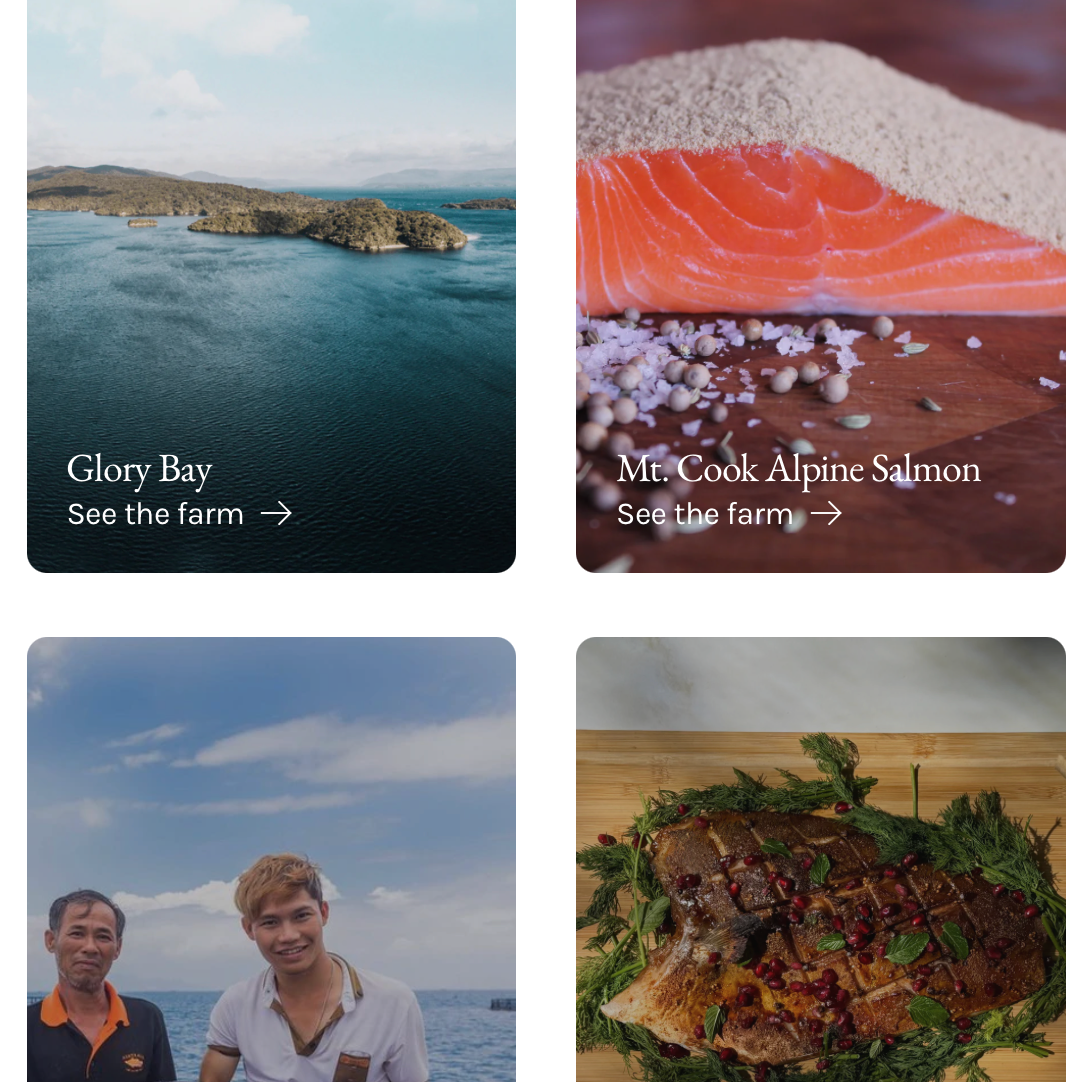
Task: Open Glory Bay's See the farm link
Action: [x=179, y=514]
